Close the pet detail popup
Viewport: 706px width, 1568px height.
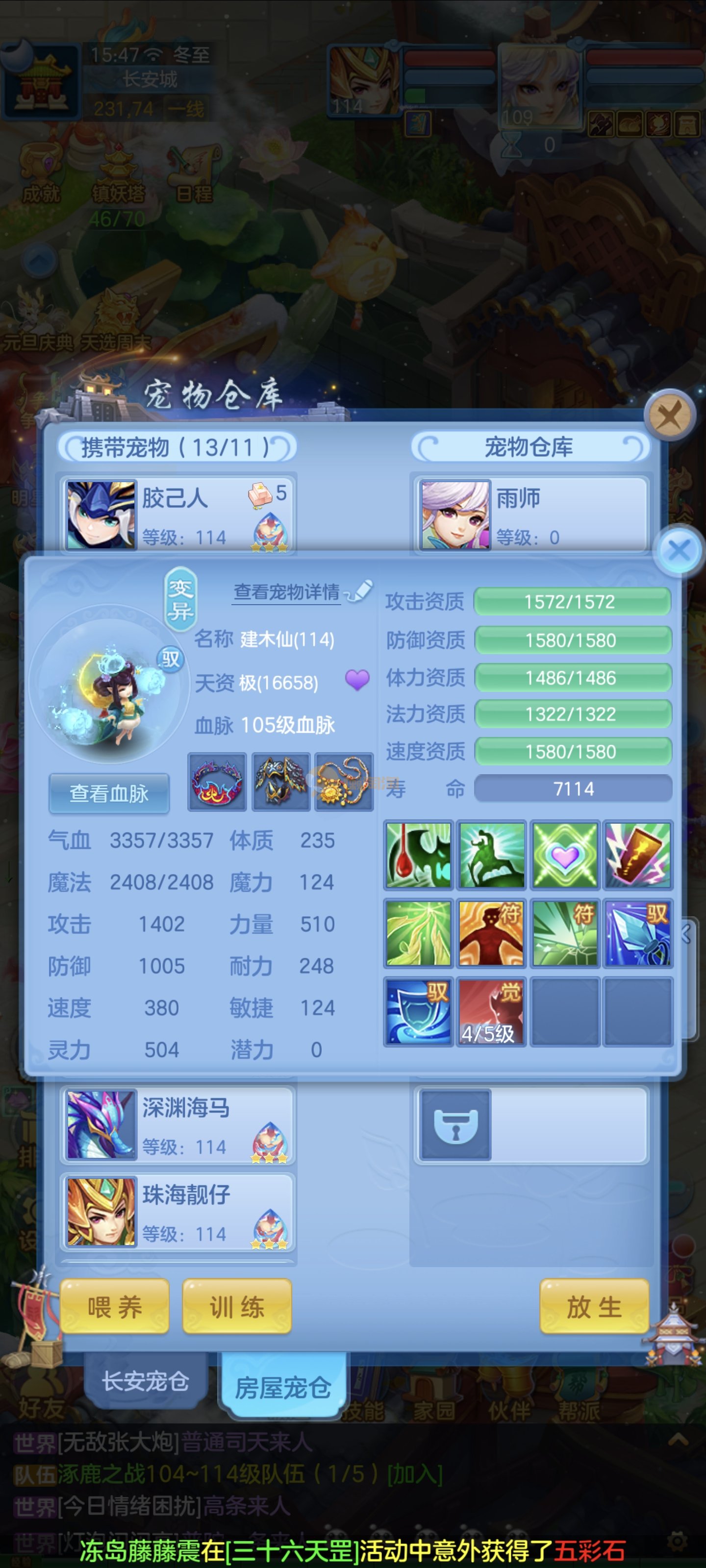click(x=679, y=551)
